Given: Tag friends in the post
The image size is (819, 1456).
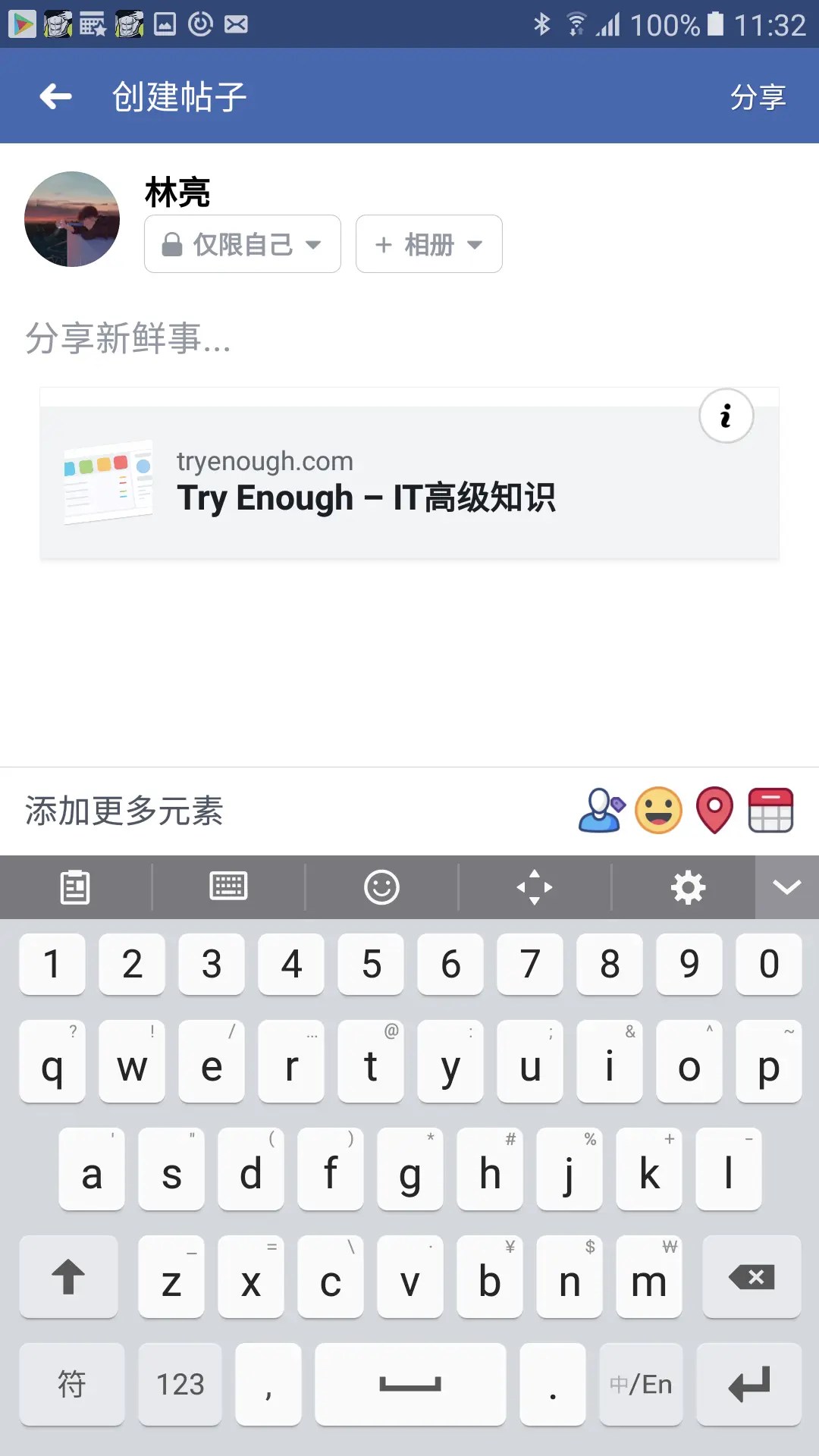Looking at the screenshot, I should click(x=601, y=811).
